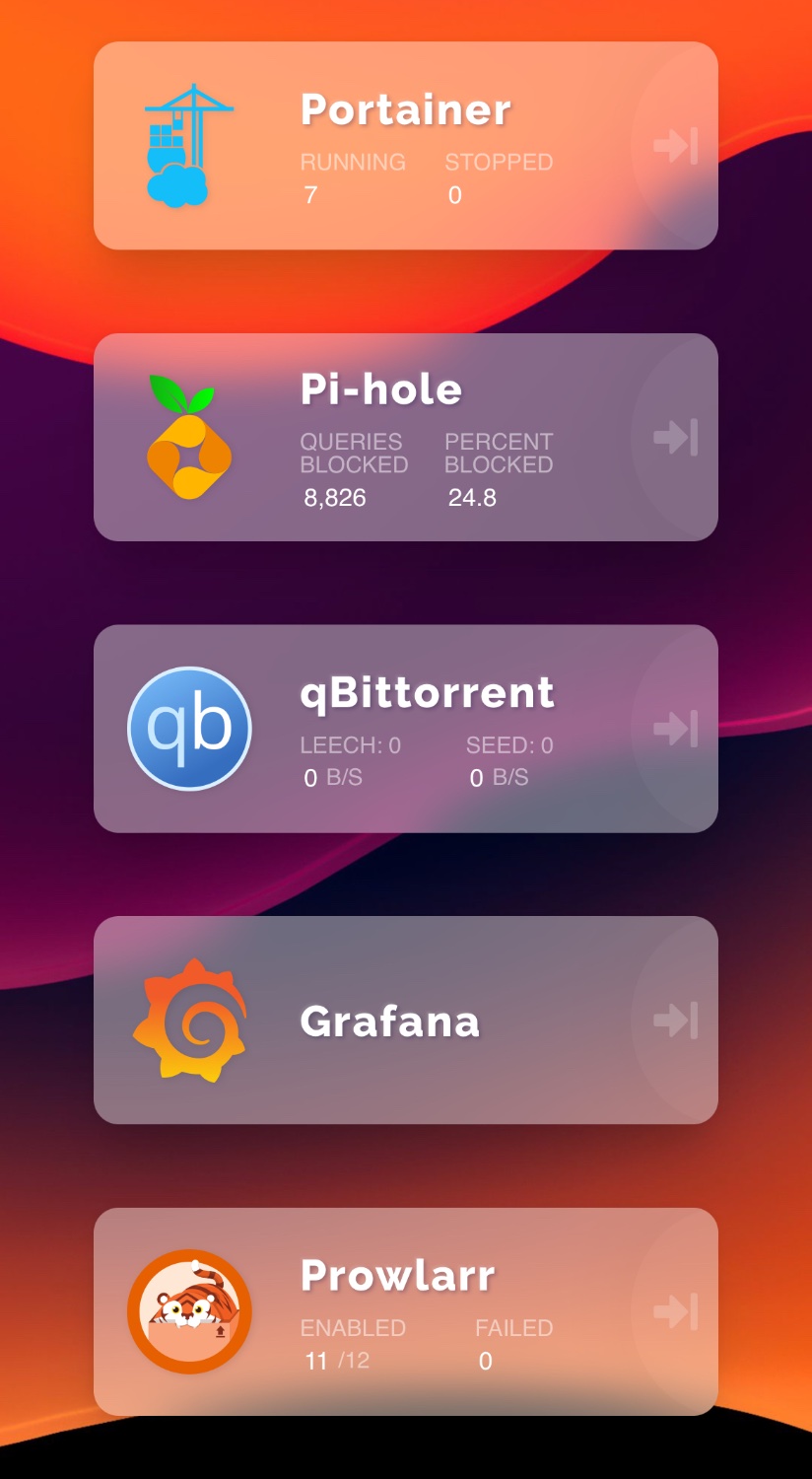Open the Grafana service card
The width and height of the screenshot is (812, 1479).
tap(405, 1021)
